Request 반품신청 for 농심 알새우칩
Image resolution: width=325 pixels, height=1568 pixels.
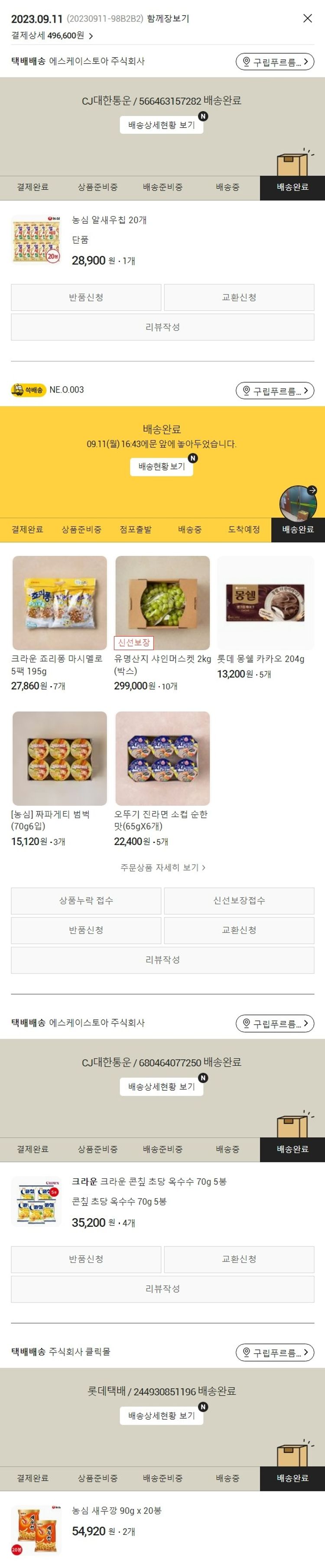pyautogui.click(x=86, y=298)
